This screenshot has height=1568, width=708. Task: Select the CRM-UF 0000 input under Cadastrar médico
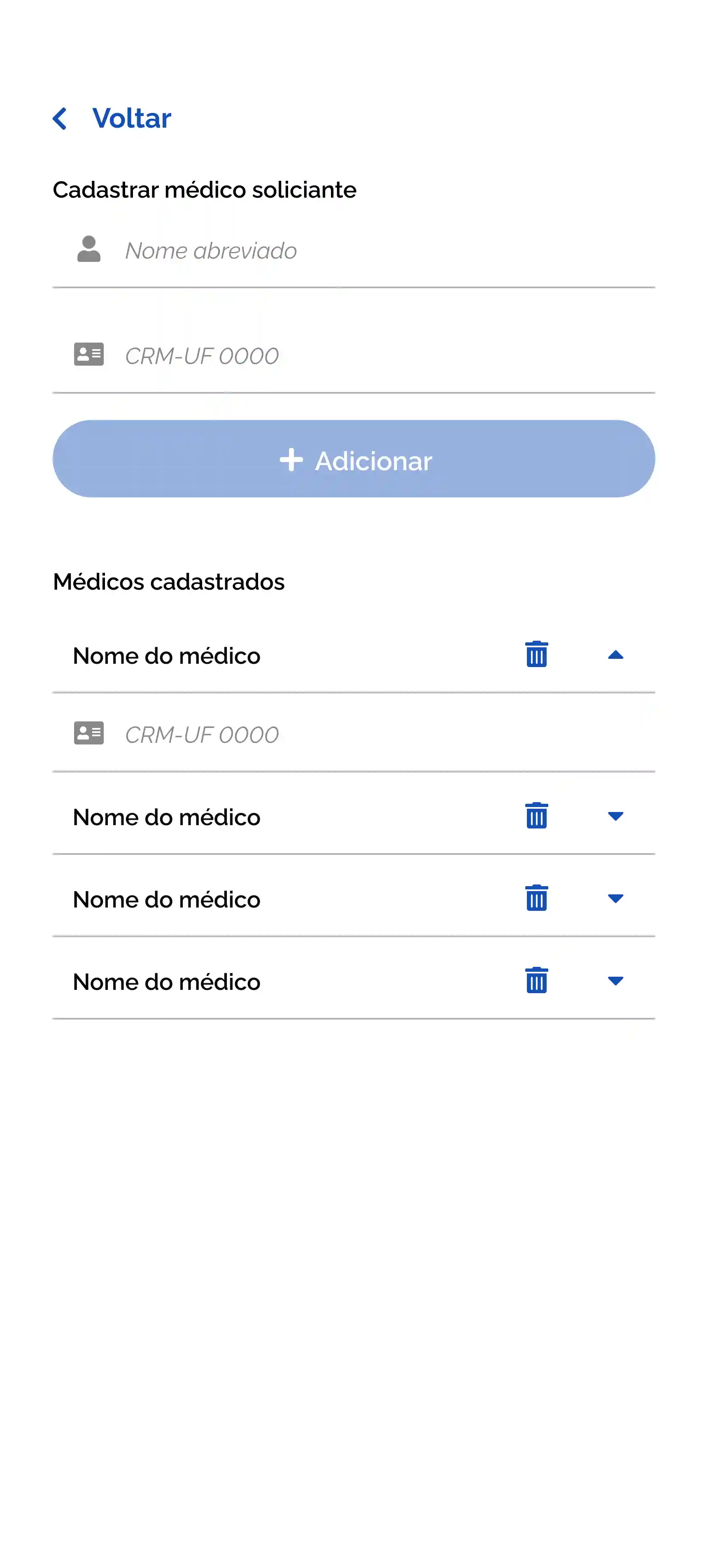pyautogui.click(x=304, y=355)
